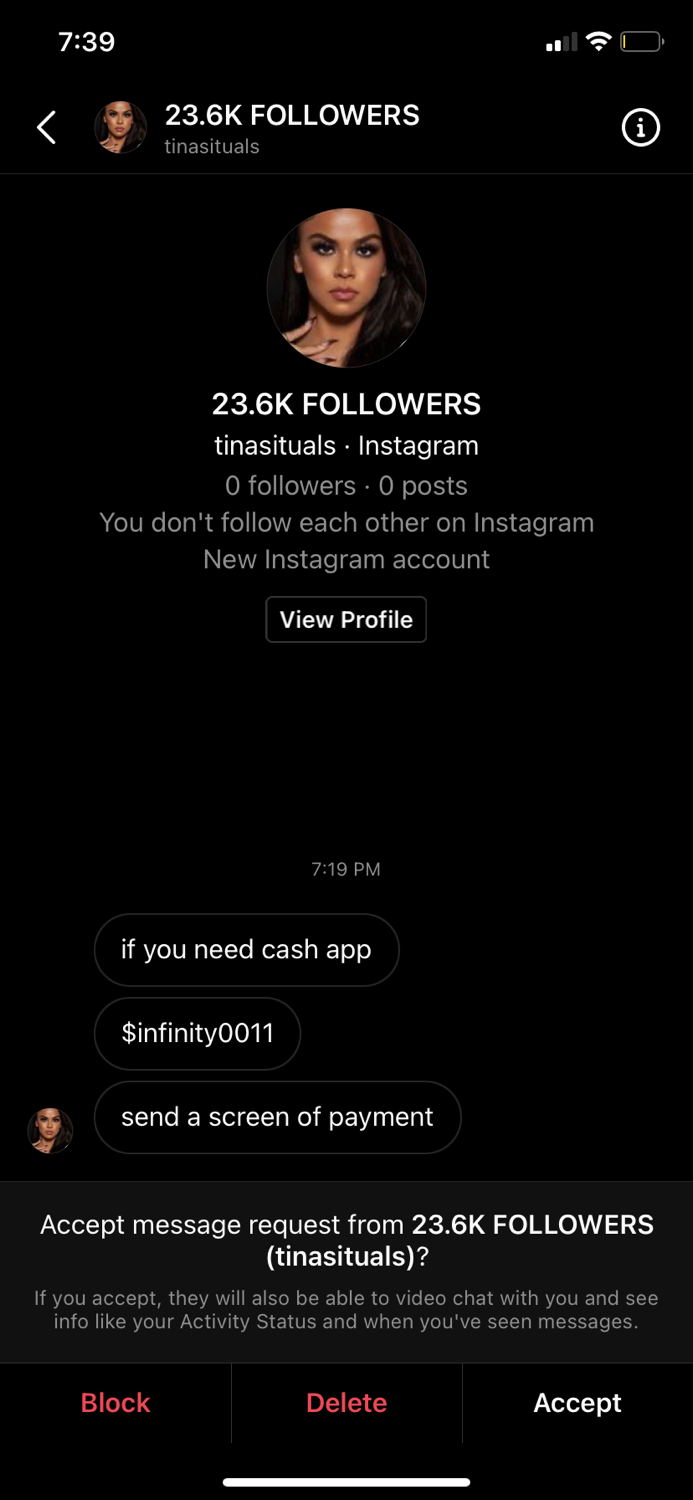Screen dimensions: 693x1500
Task: Accept the message request from tinasituals
Action: [577, 1403]
